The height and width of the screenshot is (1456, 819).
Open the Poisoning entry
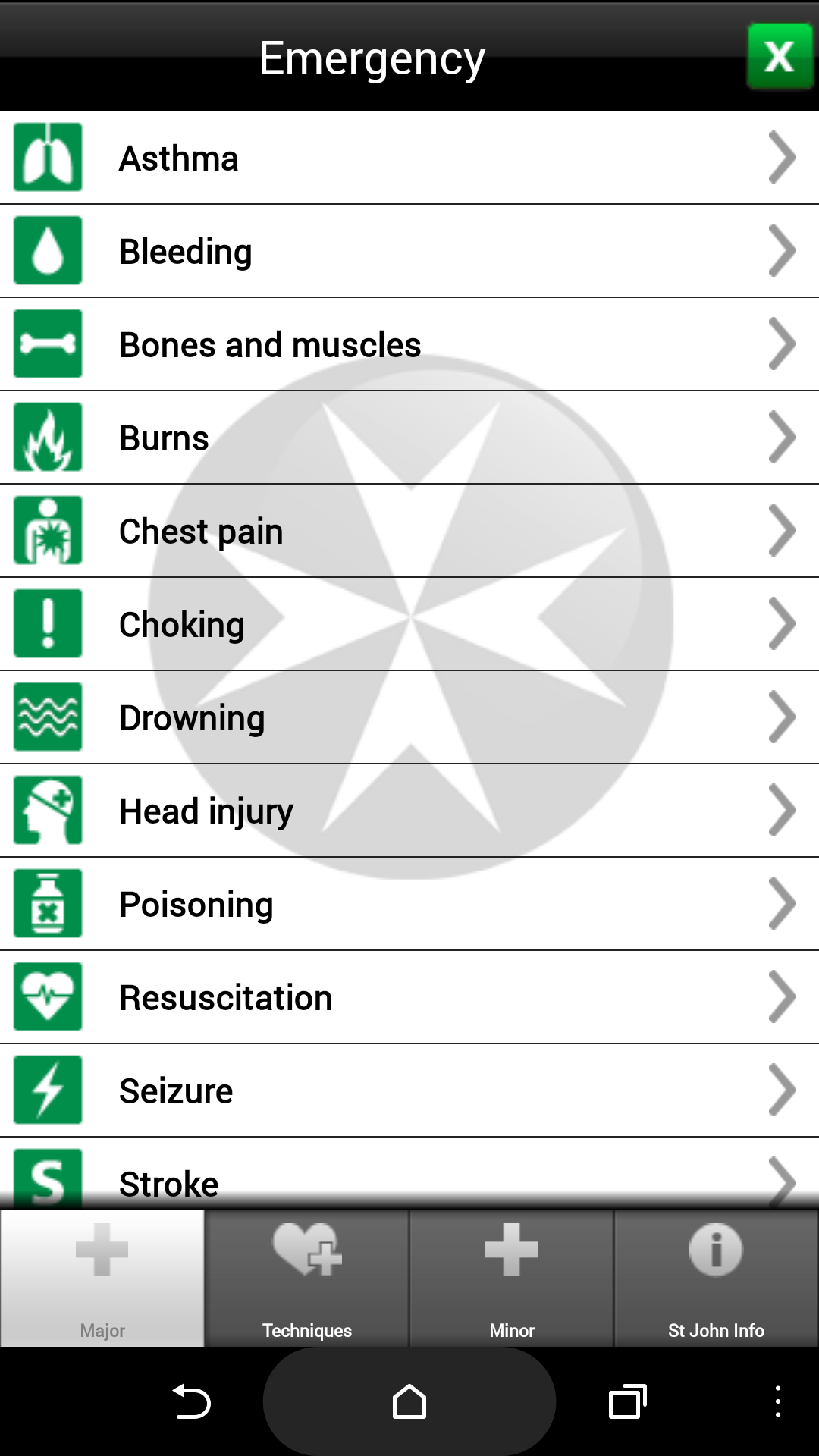[409, 904]
